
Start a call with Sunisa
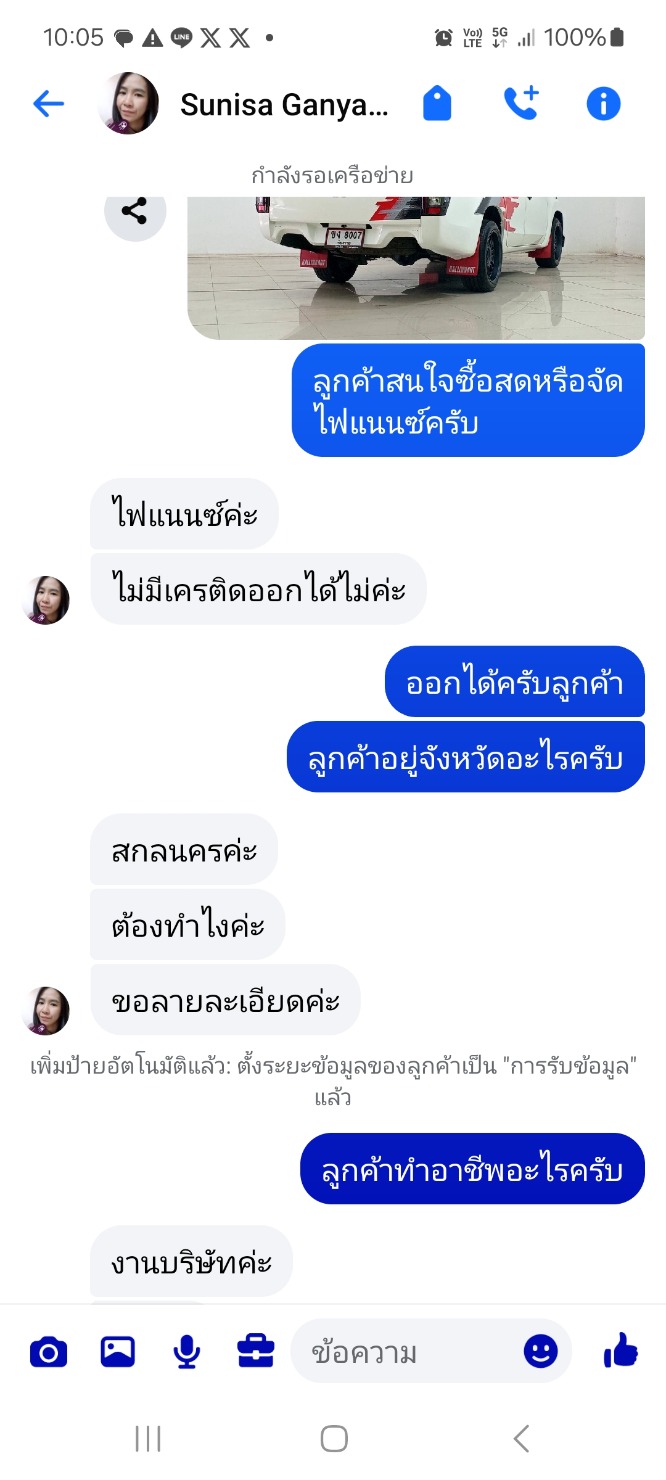(521, 103)
